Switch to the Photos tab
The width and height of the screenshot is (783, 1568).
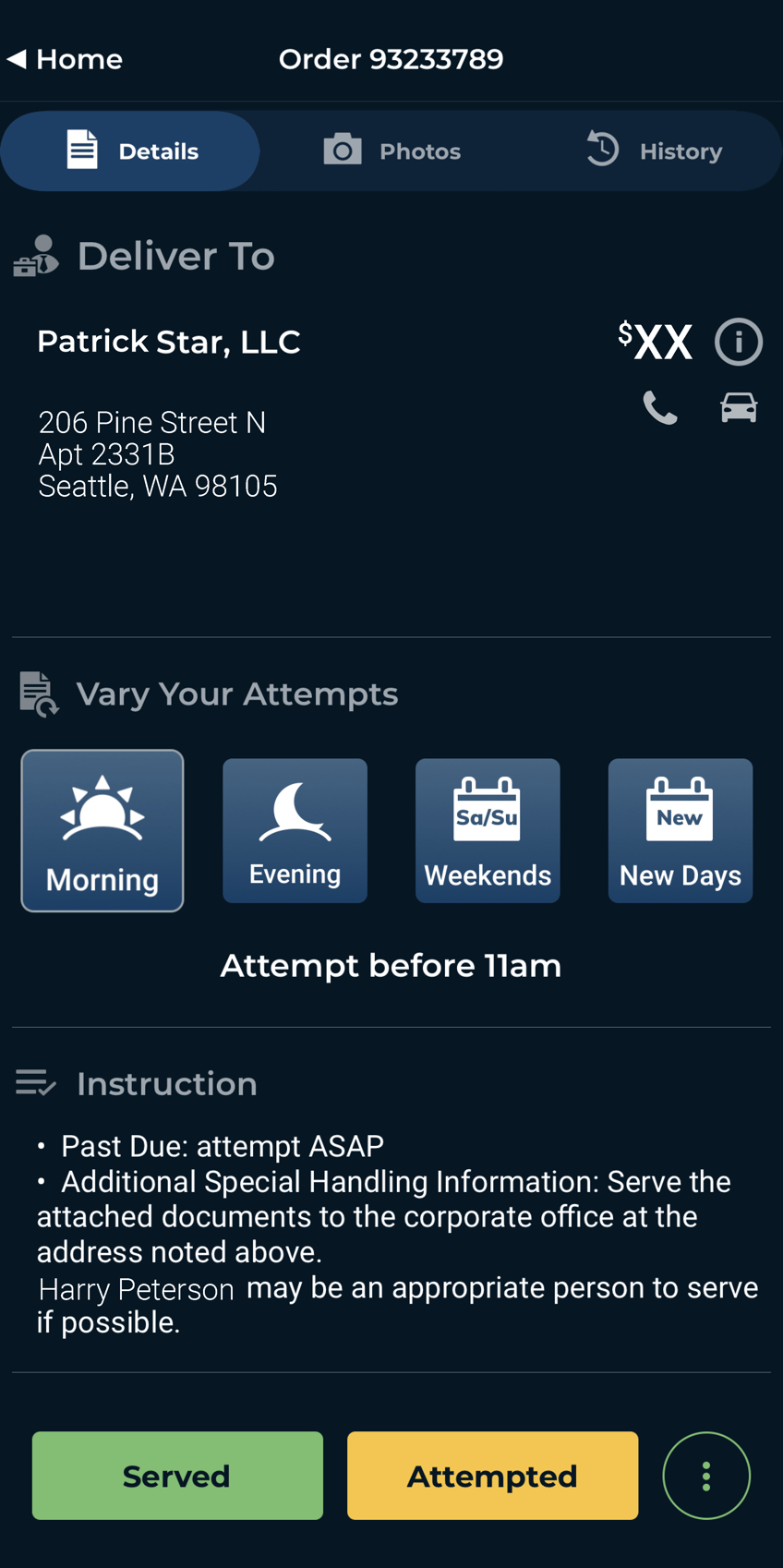pos(392,151)
